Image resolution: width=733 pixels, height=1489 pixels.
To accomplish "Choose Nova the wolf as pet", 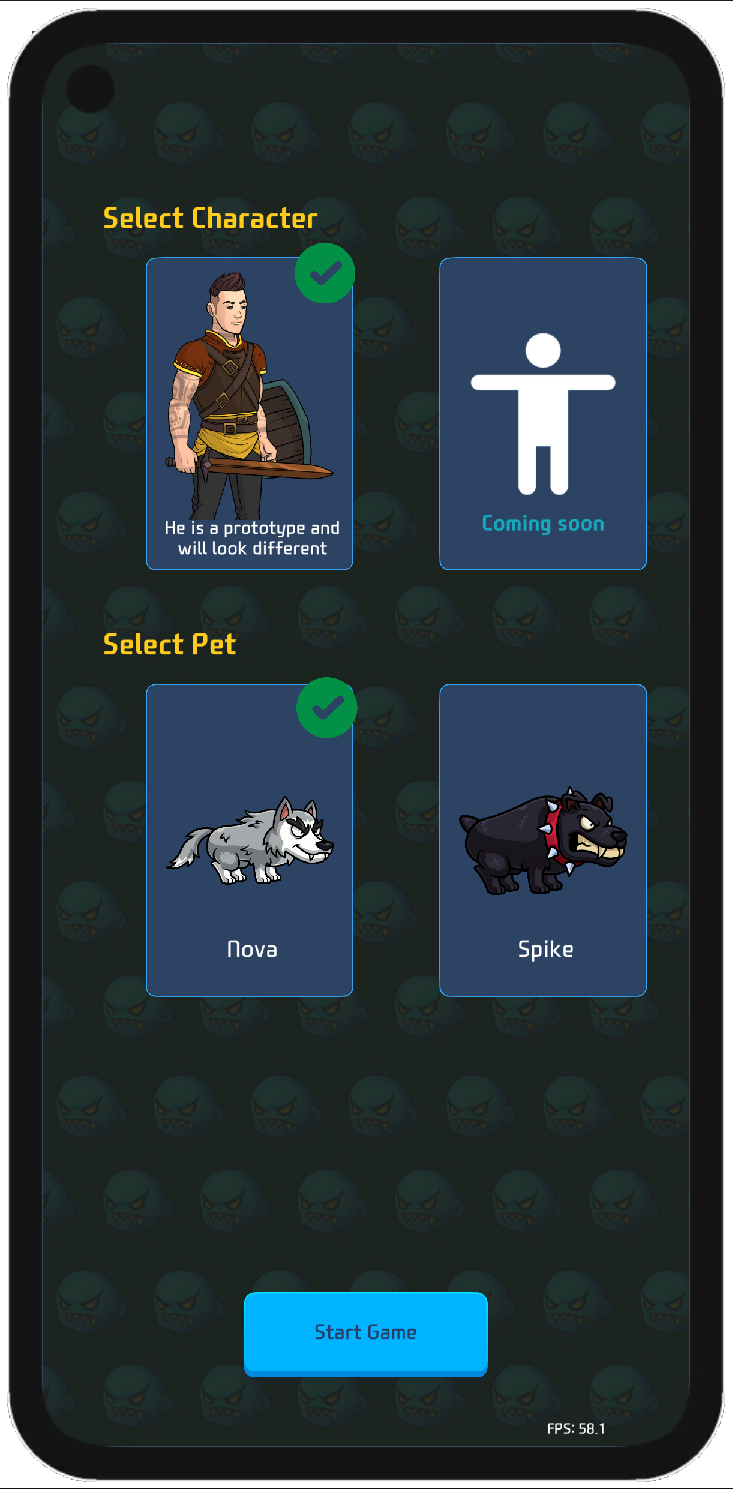I will [249, 840].
